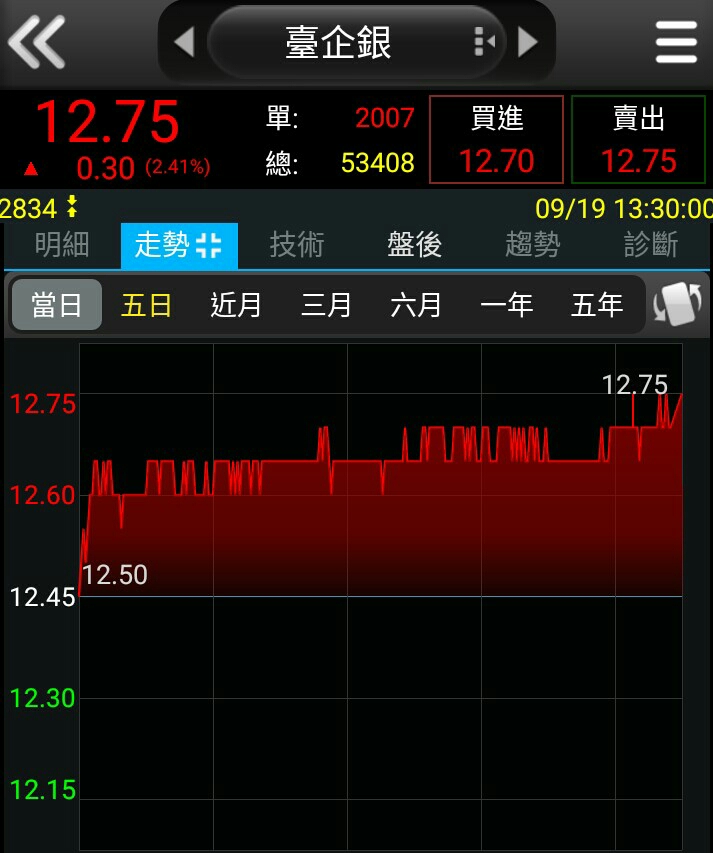The width and height of the screenshot is (713, 853).
Task: Go to the 盤後 tab
Action: 414,245
